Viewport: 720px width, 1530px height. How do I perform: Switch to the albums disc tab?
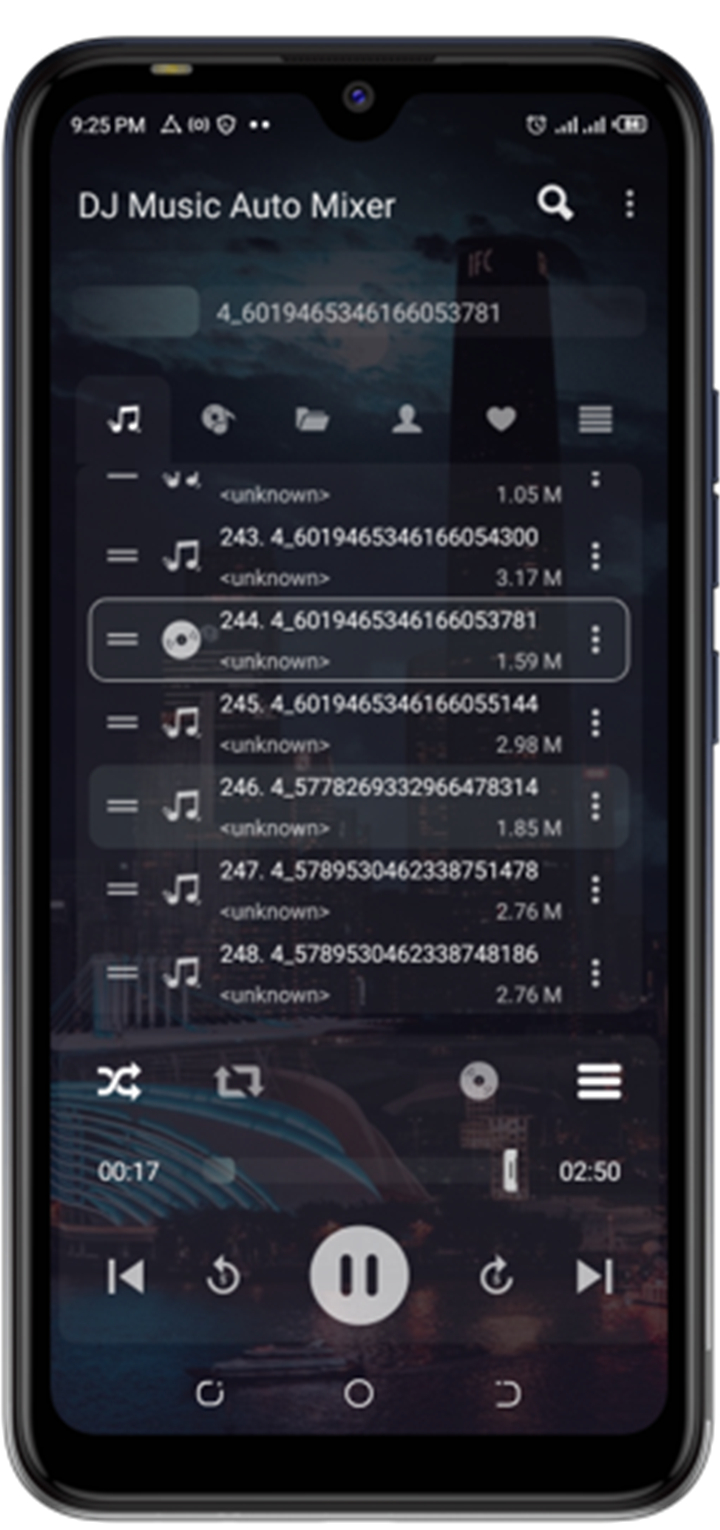click(x=218, y=420)
